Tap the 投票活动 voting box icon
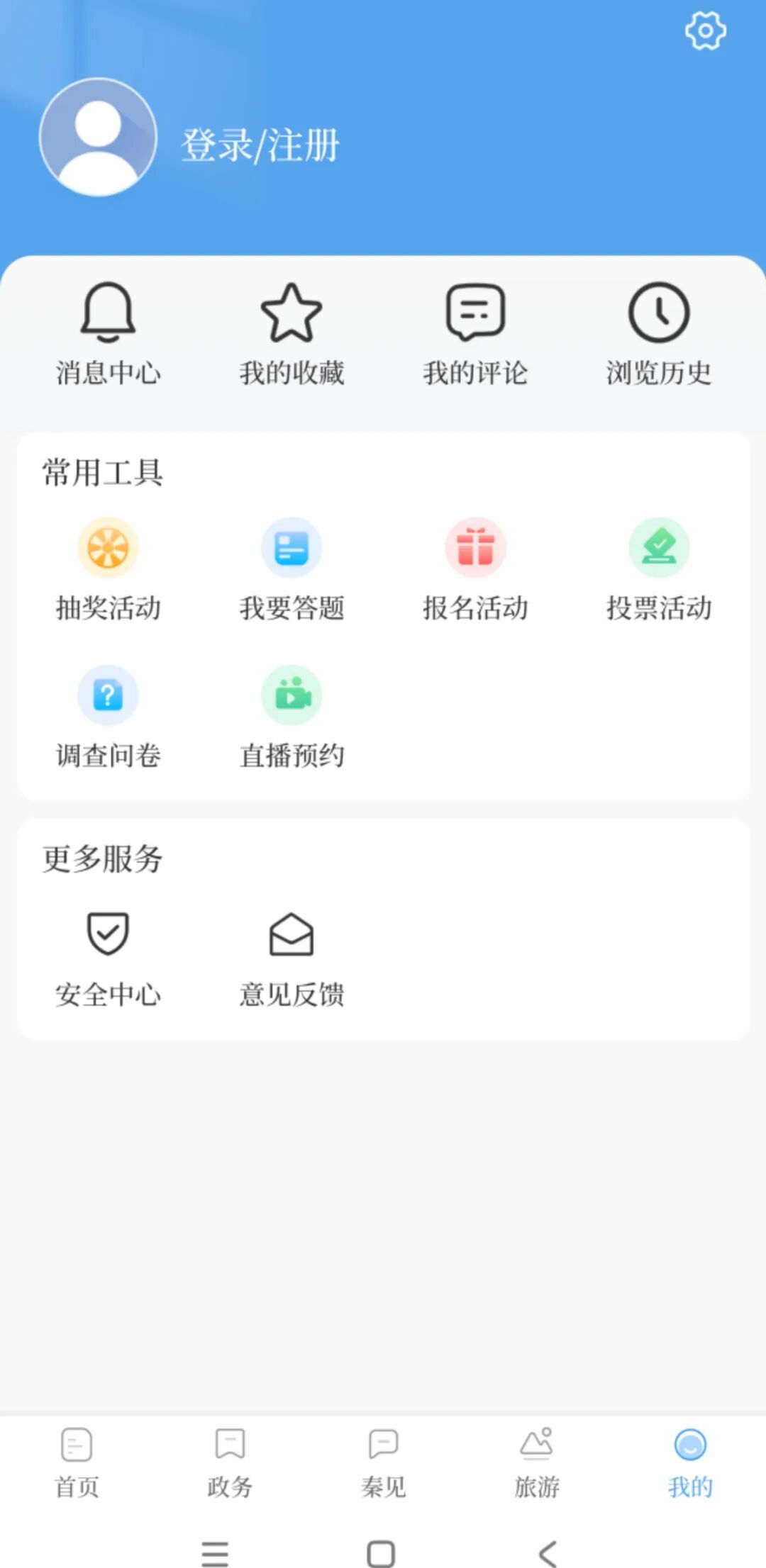The width and height of the screenshot is (766, 1568). [660, 547]
